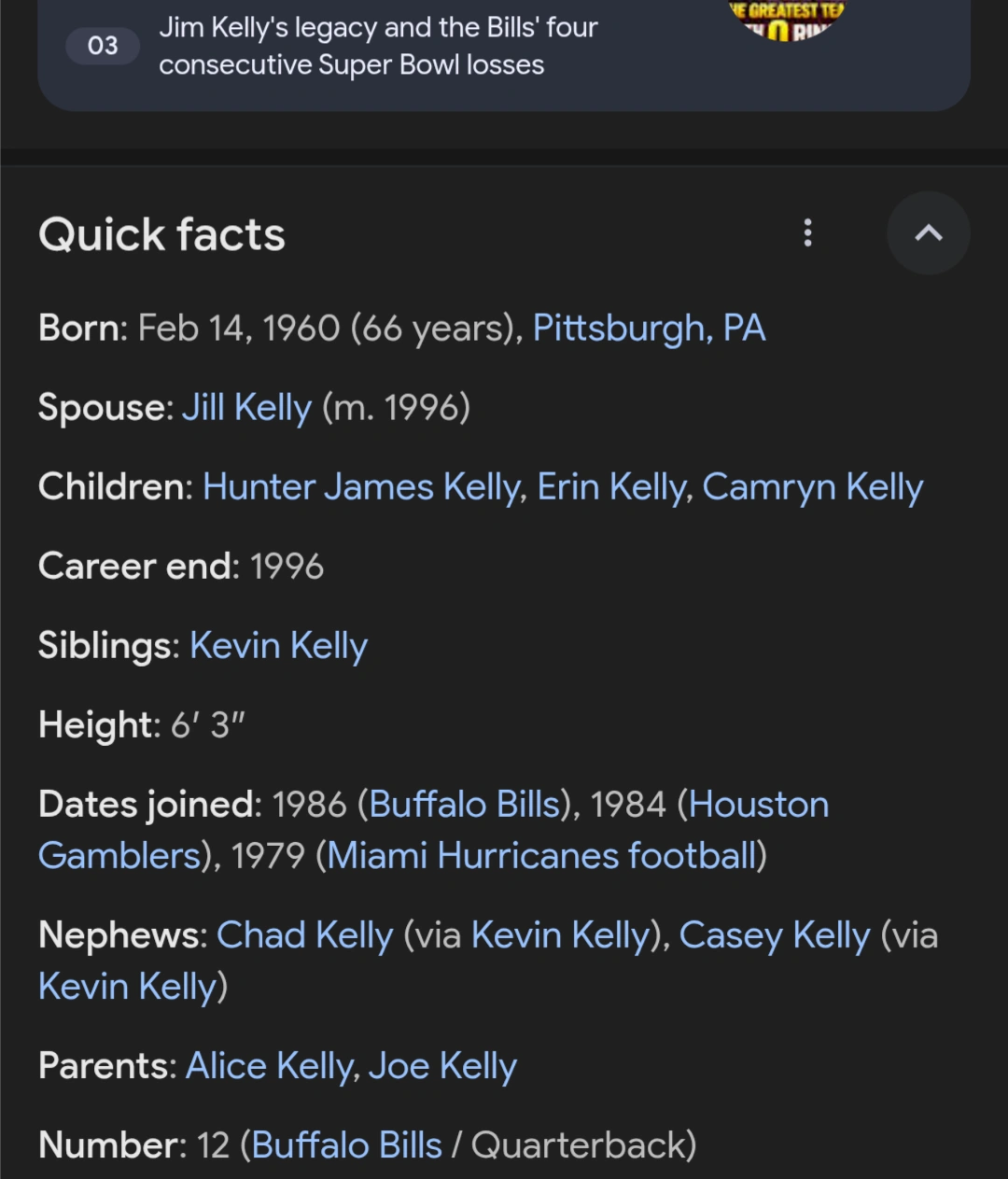Open the Hunter James Kelly link
Viewport: 1008px width, 1179px height.
coord(361,487)
